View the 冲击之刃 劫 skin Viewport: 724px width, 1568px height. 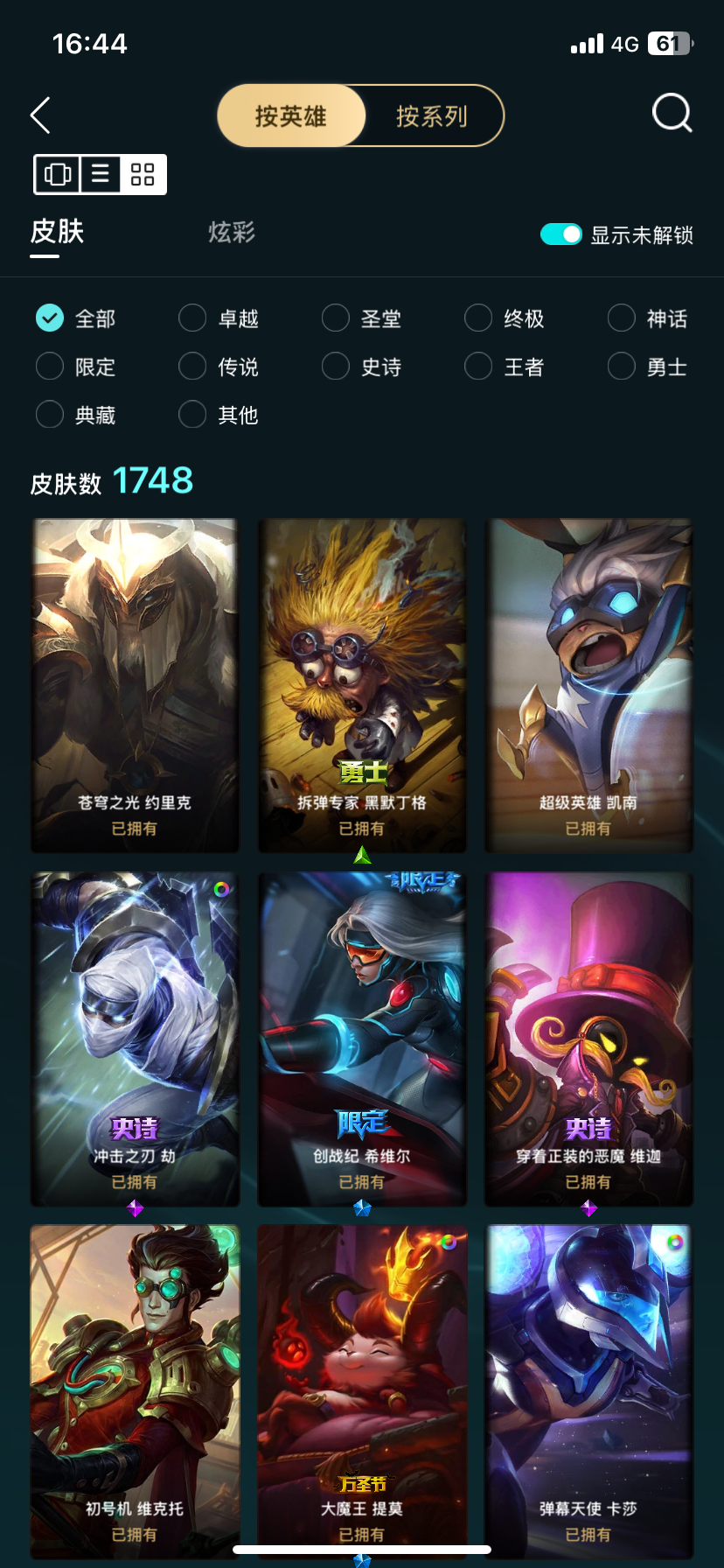135,1039
